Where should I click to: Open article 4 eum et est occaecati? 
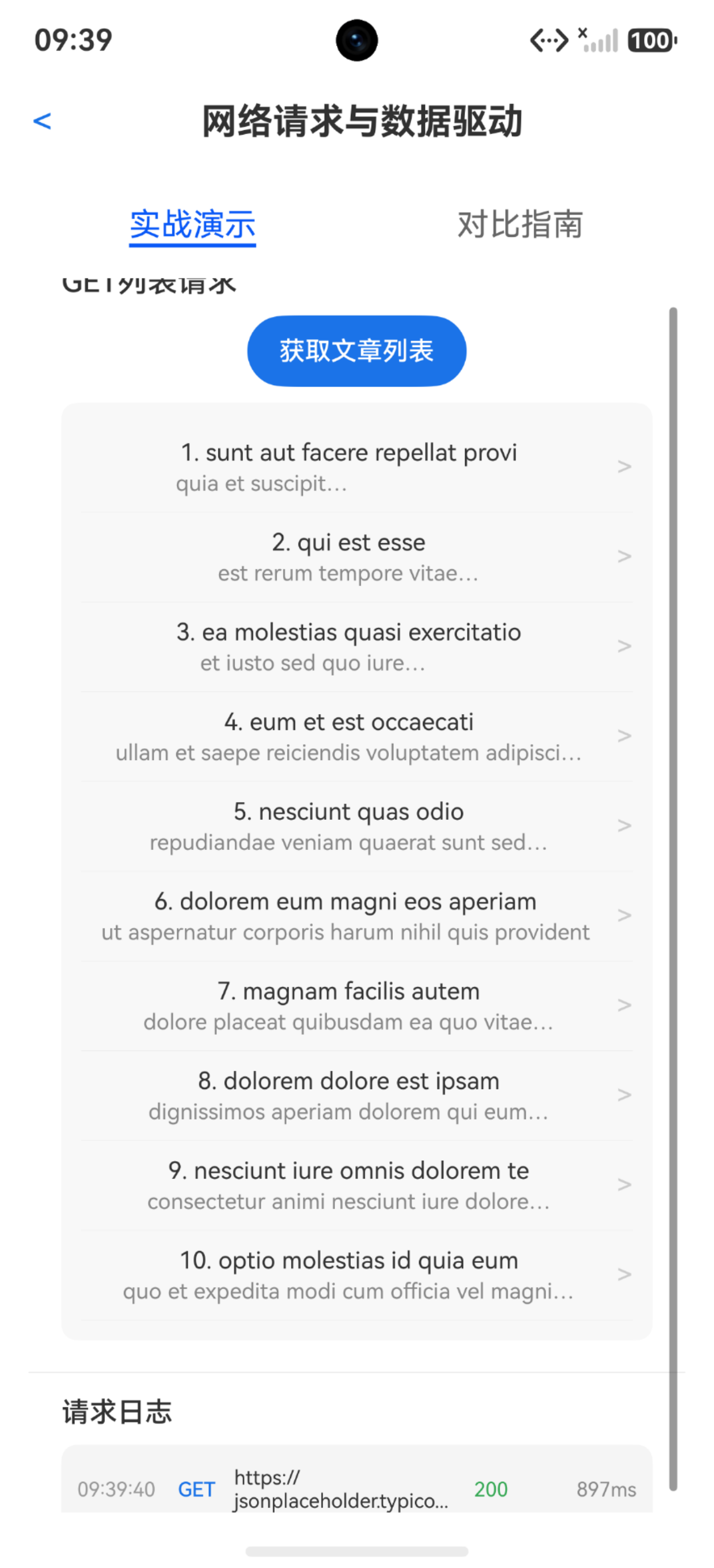[357, 736]
